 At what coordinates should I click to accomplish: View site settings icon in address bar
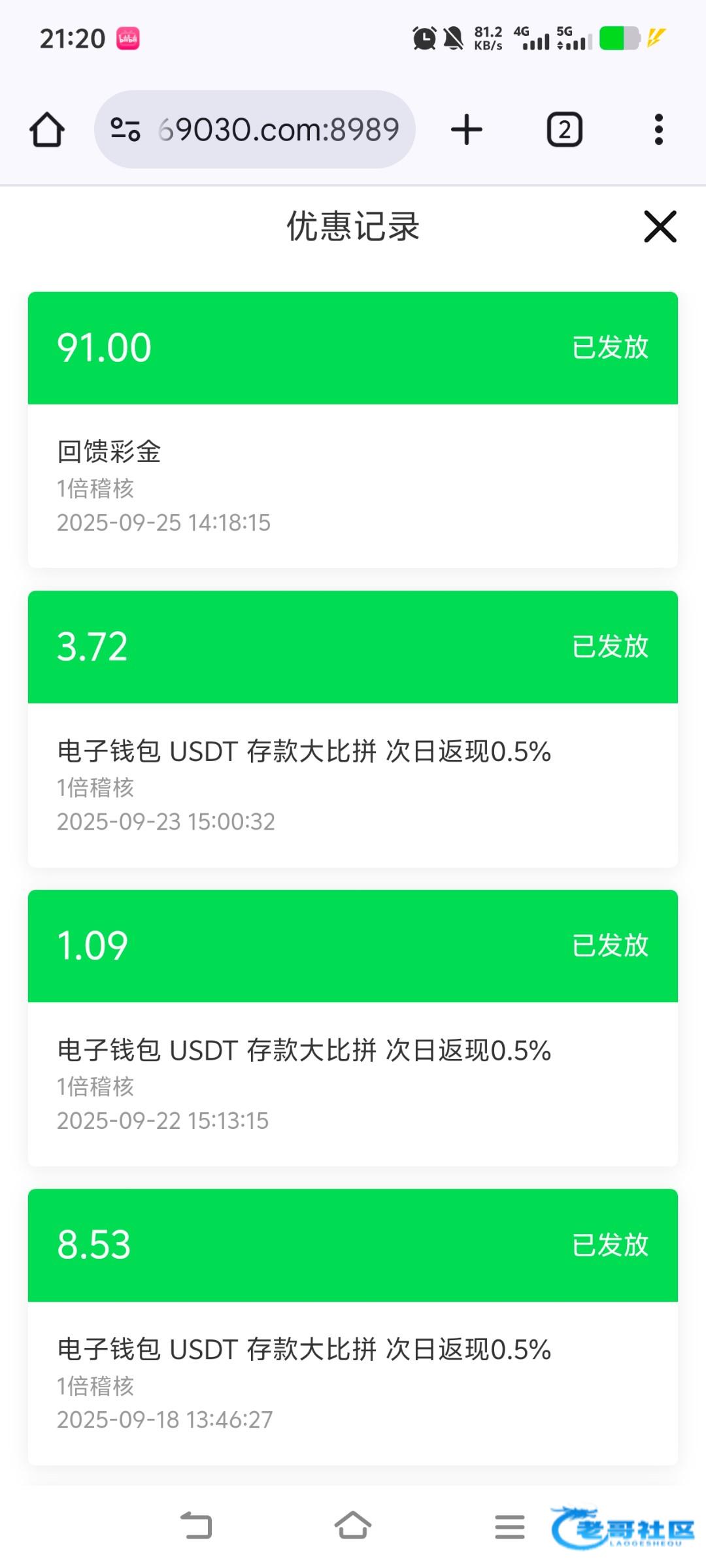pos(125,129)
